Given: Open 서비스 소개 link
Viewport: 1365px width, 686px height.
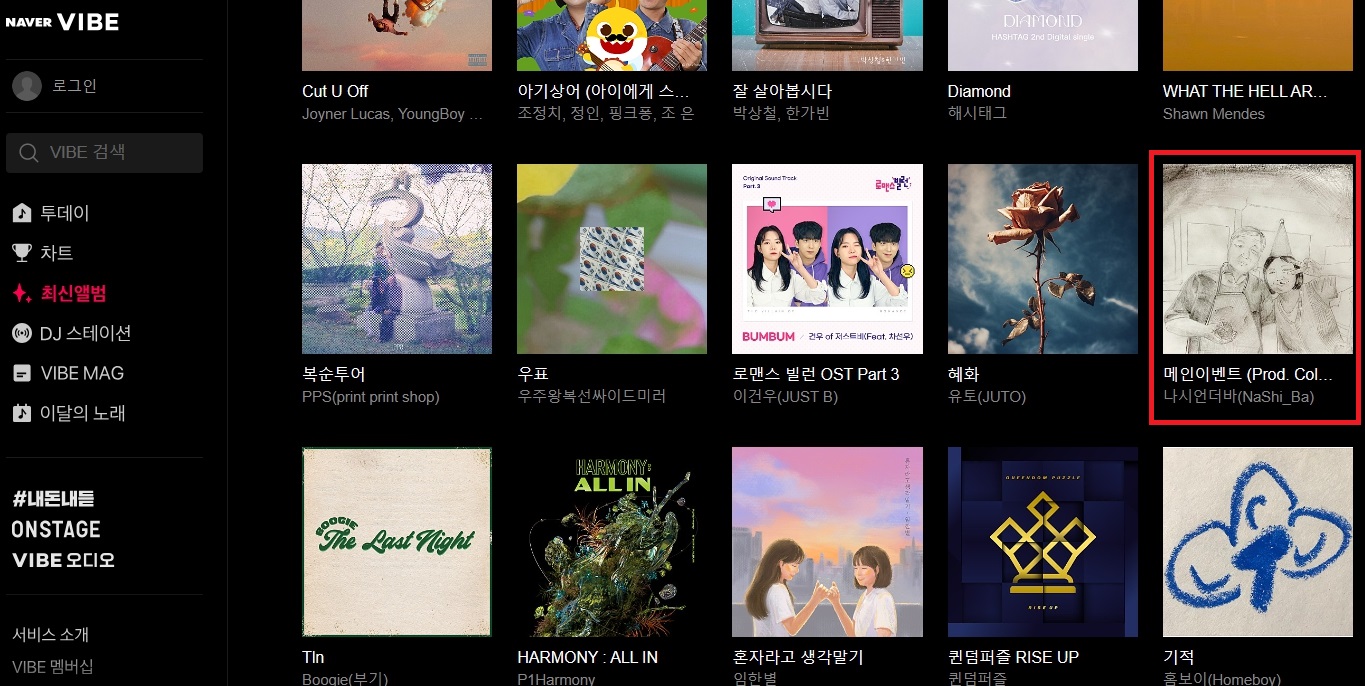Looking at the screenshot, I should (x=50, y=634).
